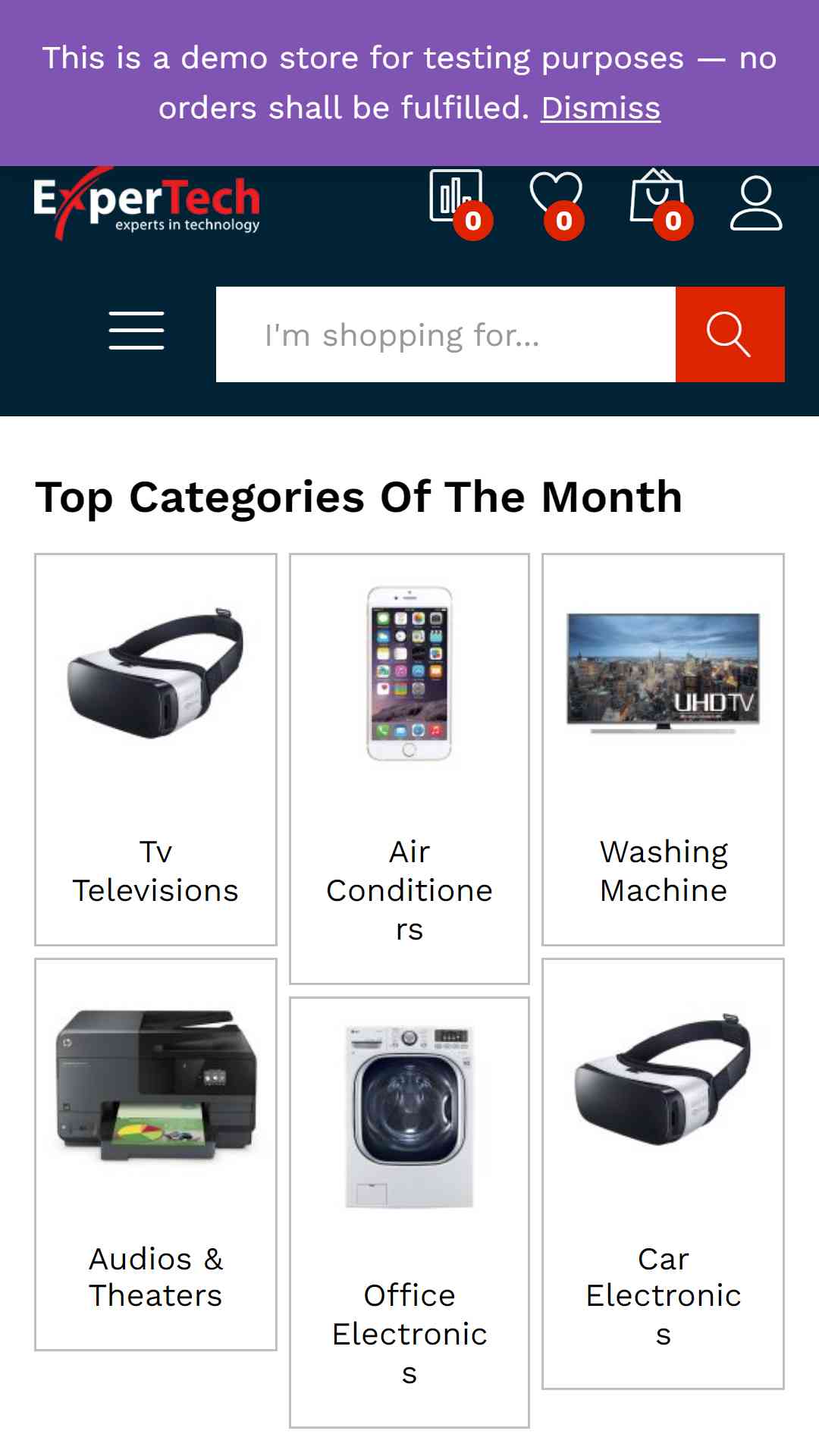Open the hamburger menu

pyautogui.click(x=136, y=331)
